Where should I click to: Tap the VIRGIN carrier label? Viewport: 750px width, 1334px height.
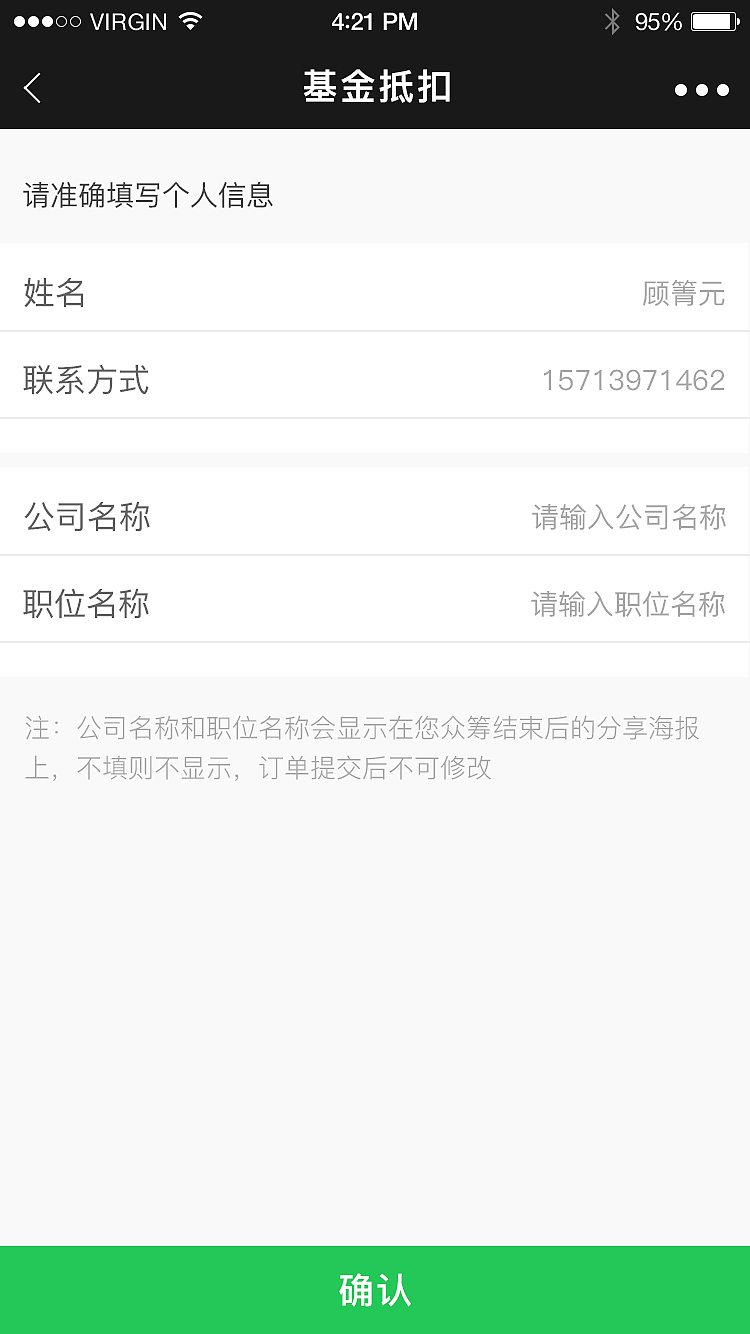point(131,20)
